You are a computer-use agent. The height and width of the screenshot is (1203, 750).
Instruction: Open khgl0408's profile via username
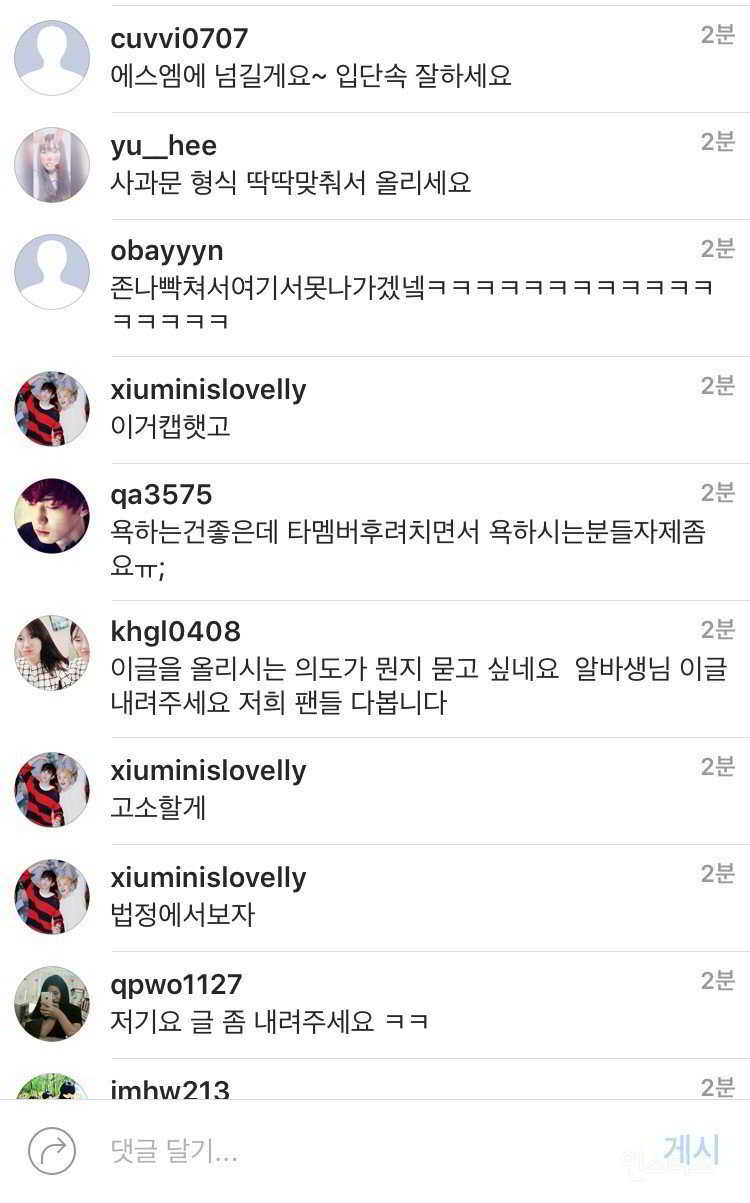point(175,631)
